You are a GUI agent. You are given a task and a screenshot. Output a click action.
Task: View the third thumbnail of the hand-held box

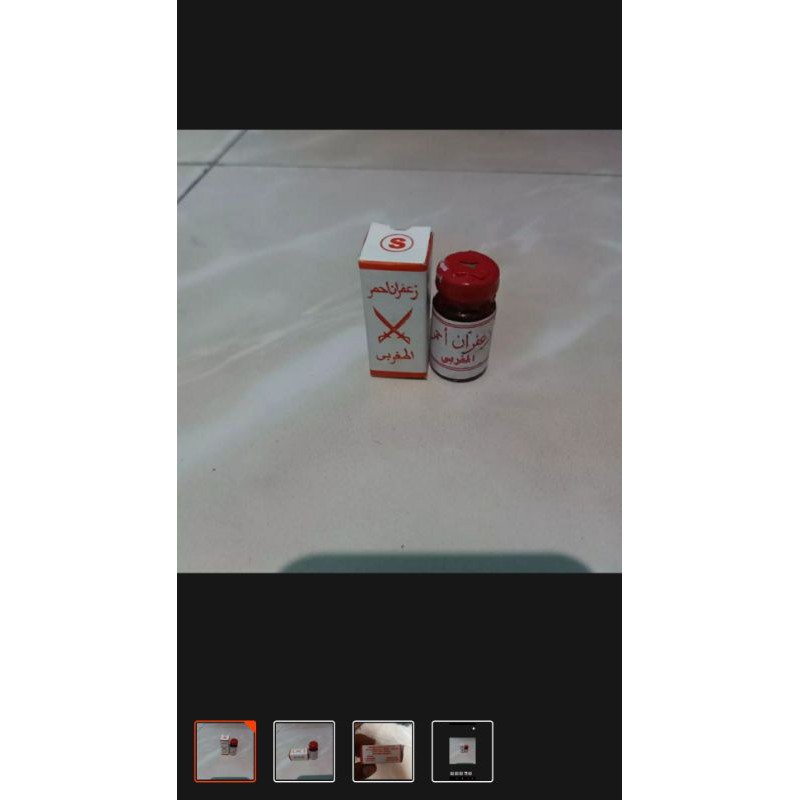click(x=383, y=751)
